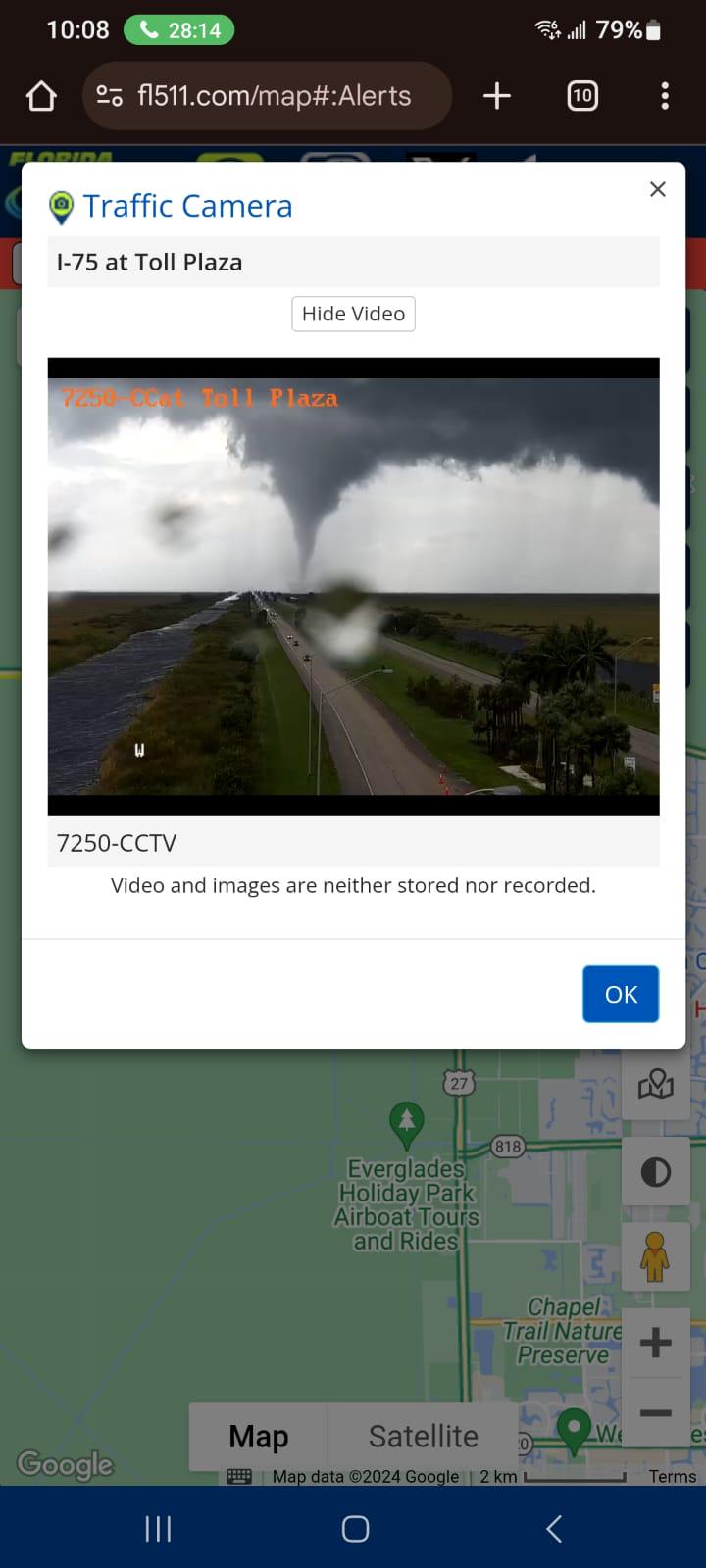The width and height of the screenshot is (706, 1568).
Task: Open recent apps from navigation bar
Action: click(158, 1529)
